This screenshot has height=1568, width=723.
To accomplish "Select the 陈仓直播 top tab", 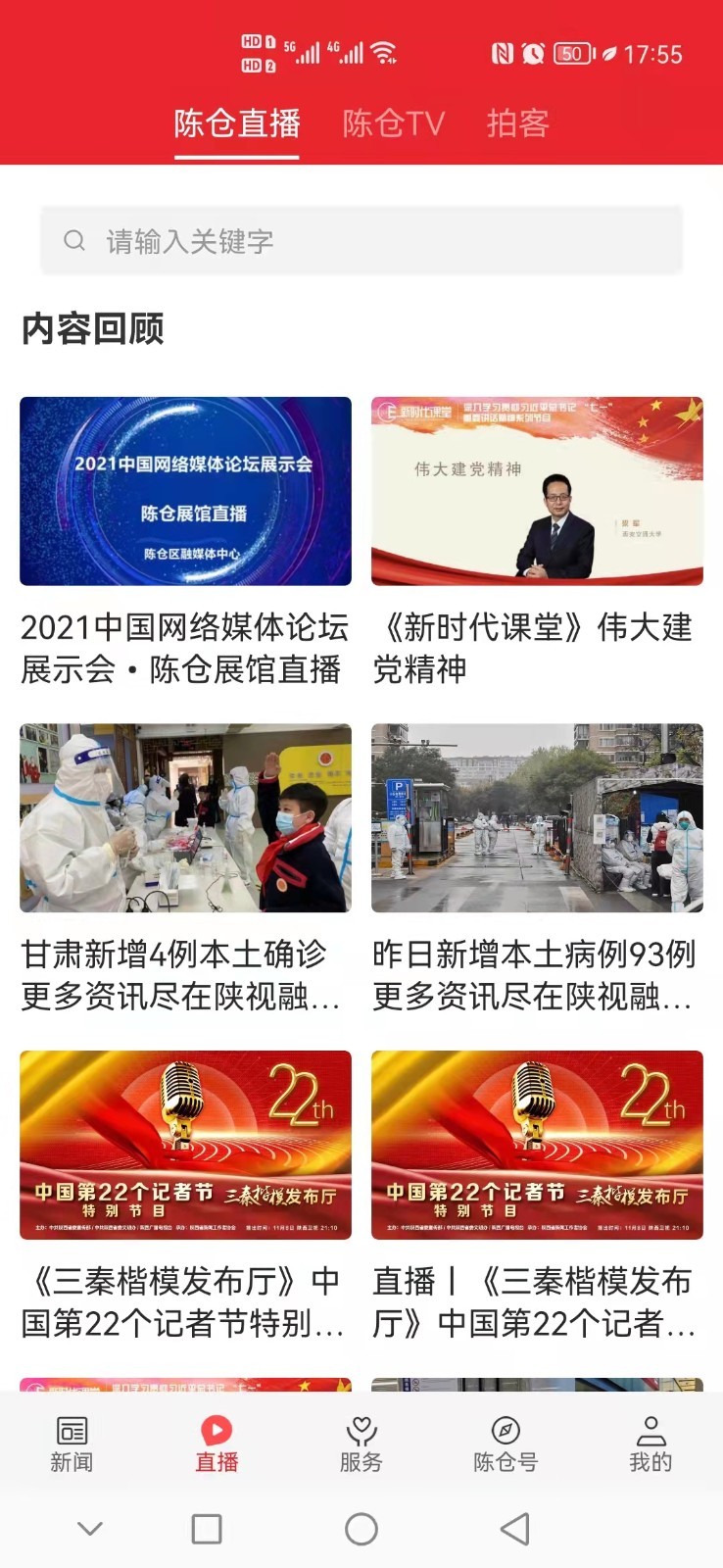I will [x=236, y=123].
